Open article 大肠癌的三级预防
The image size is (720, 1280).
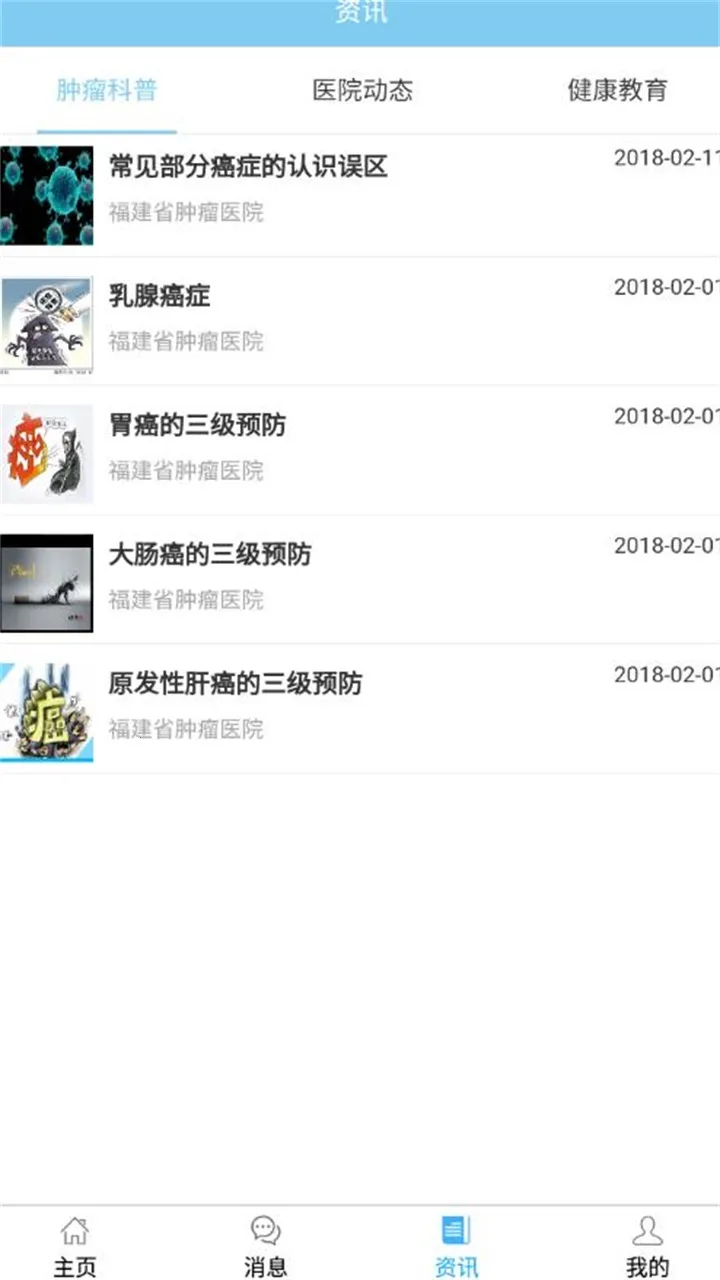360,580
